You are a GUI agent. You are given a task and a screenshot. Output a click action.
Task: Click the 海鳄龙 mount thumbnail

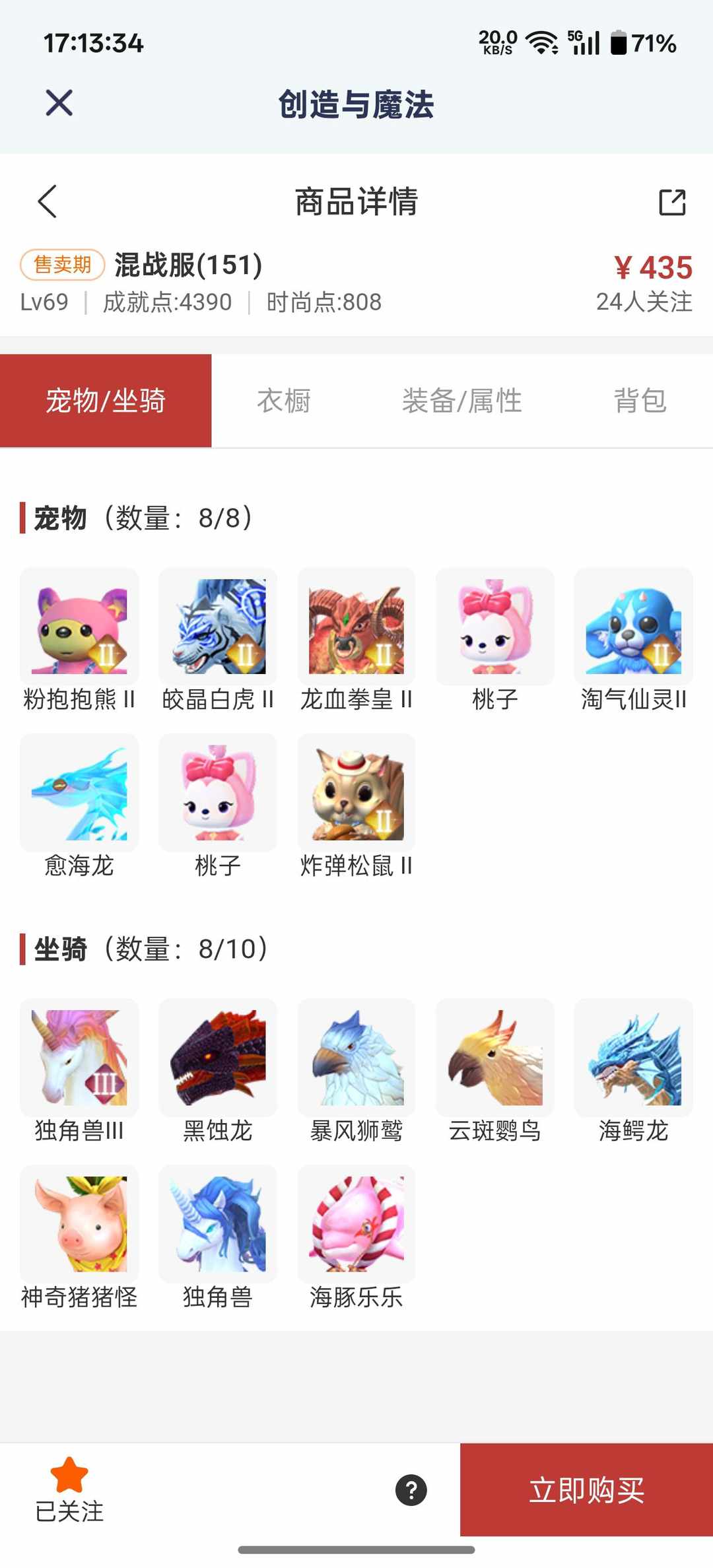(633, 1058)
